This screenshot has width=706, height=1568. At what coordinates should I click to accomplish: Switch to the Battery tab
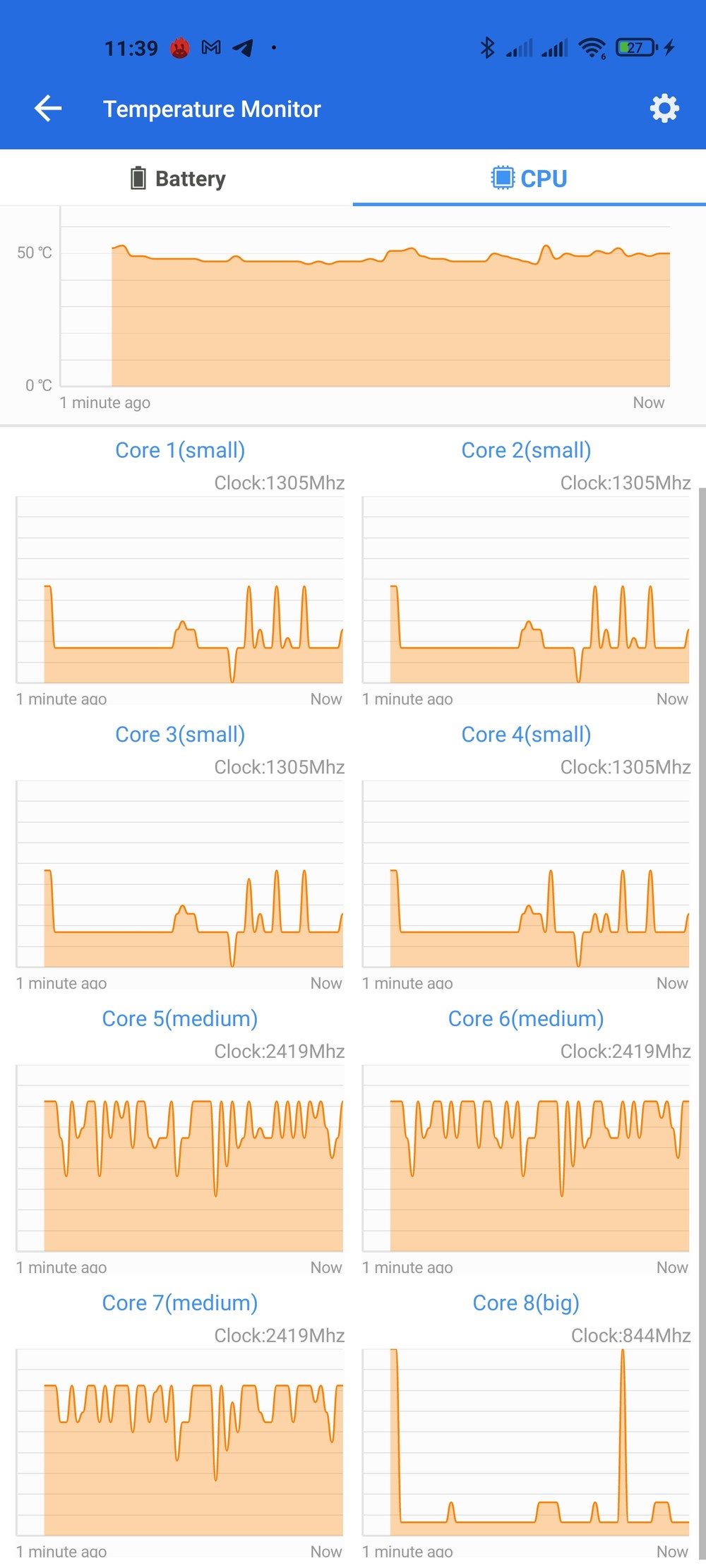point(176,179)
